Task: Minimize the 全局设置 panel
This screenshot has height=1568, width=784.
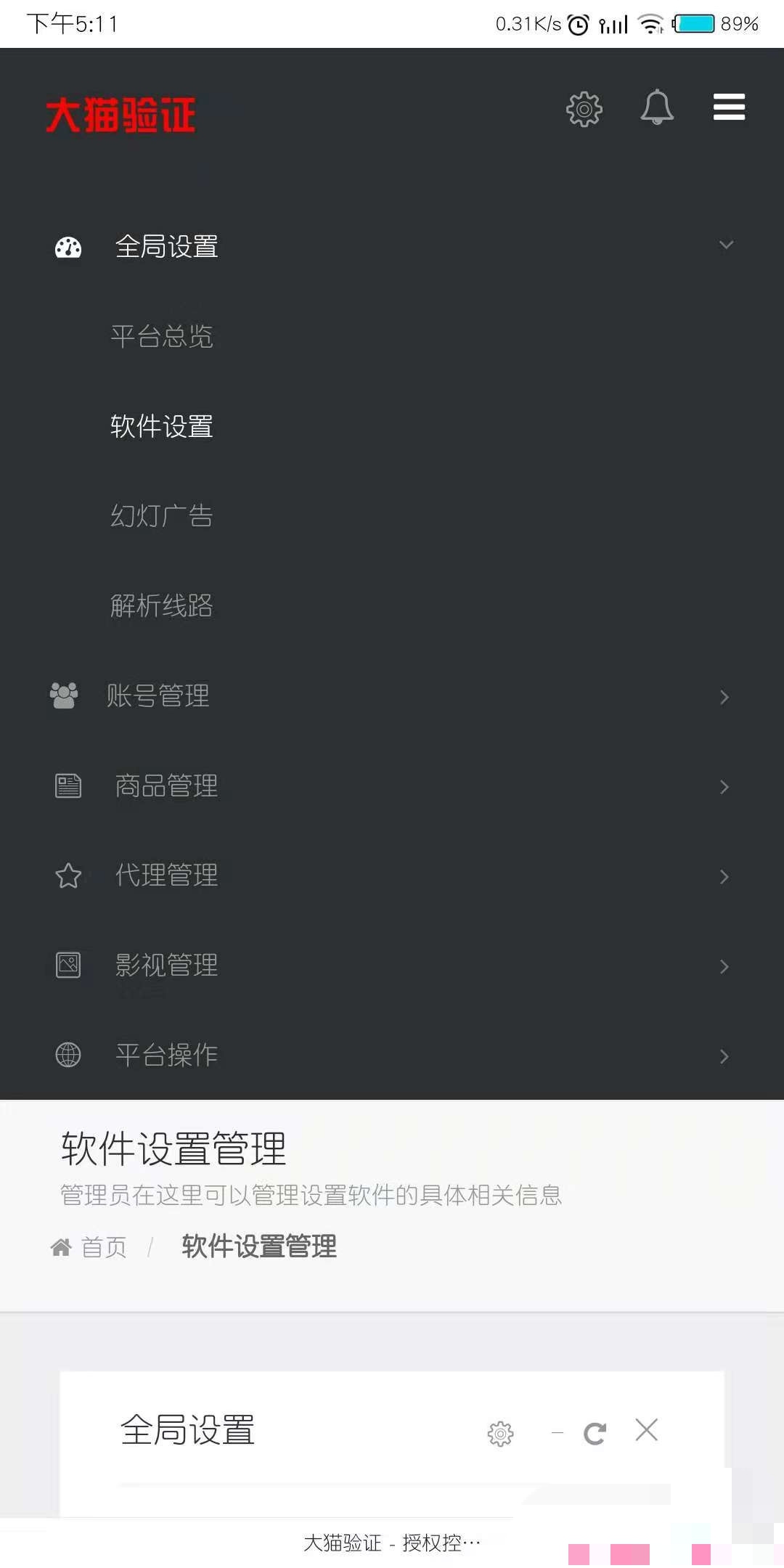Action: 558,1433
